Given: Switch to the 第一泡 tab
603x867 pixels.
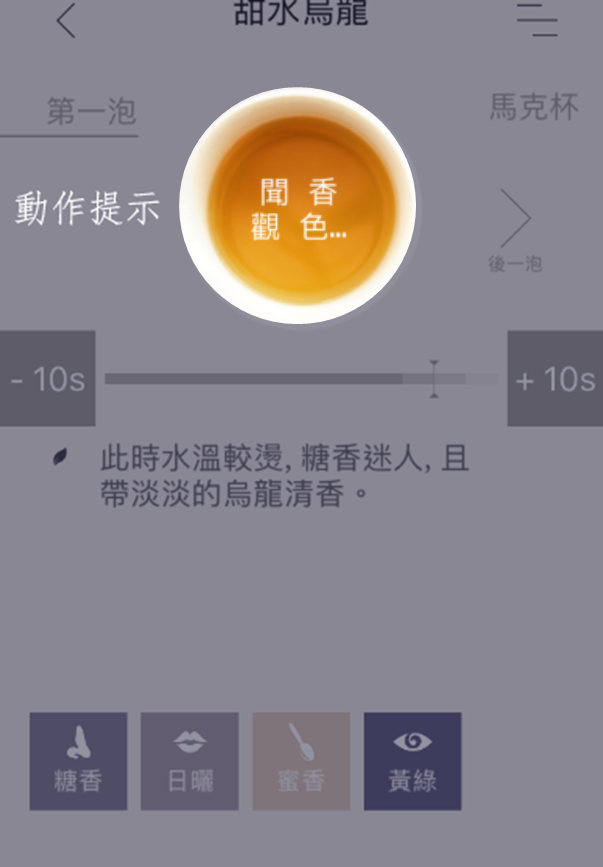Looking at the screenshot, I should (x=90, y=111).
